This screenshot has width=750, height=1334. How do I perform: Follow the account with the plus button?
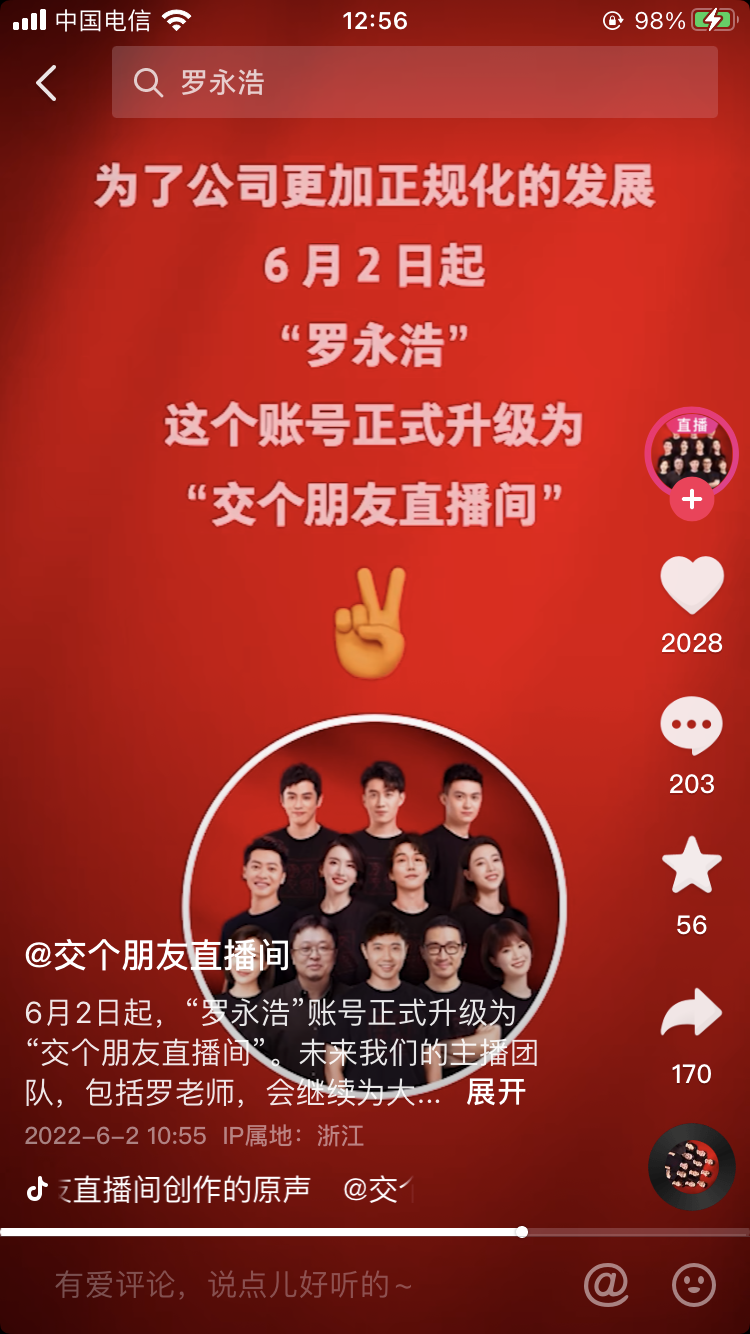(x=692, y=500)
